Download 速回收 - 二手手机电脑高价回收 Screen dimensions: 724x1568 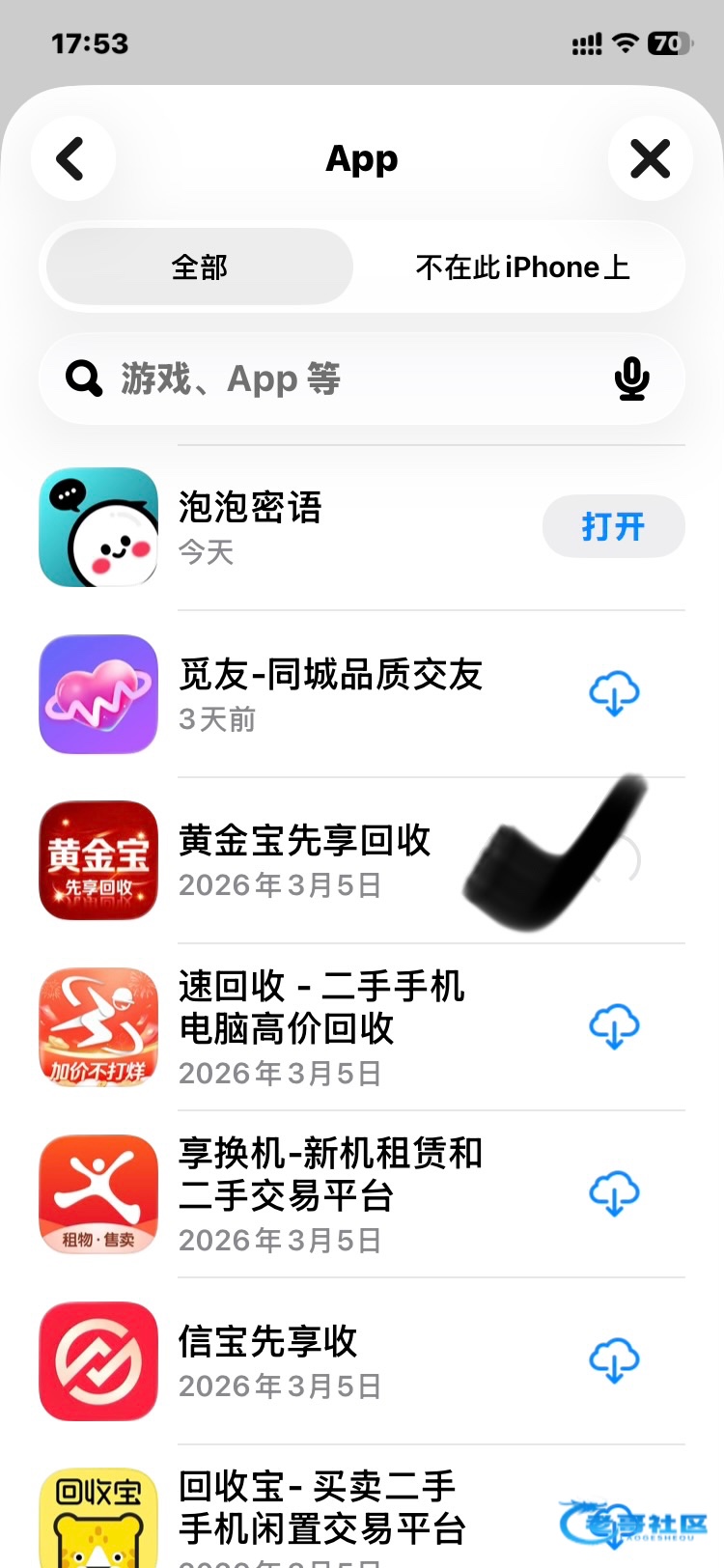point(614,1026)
